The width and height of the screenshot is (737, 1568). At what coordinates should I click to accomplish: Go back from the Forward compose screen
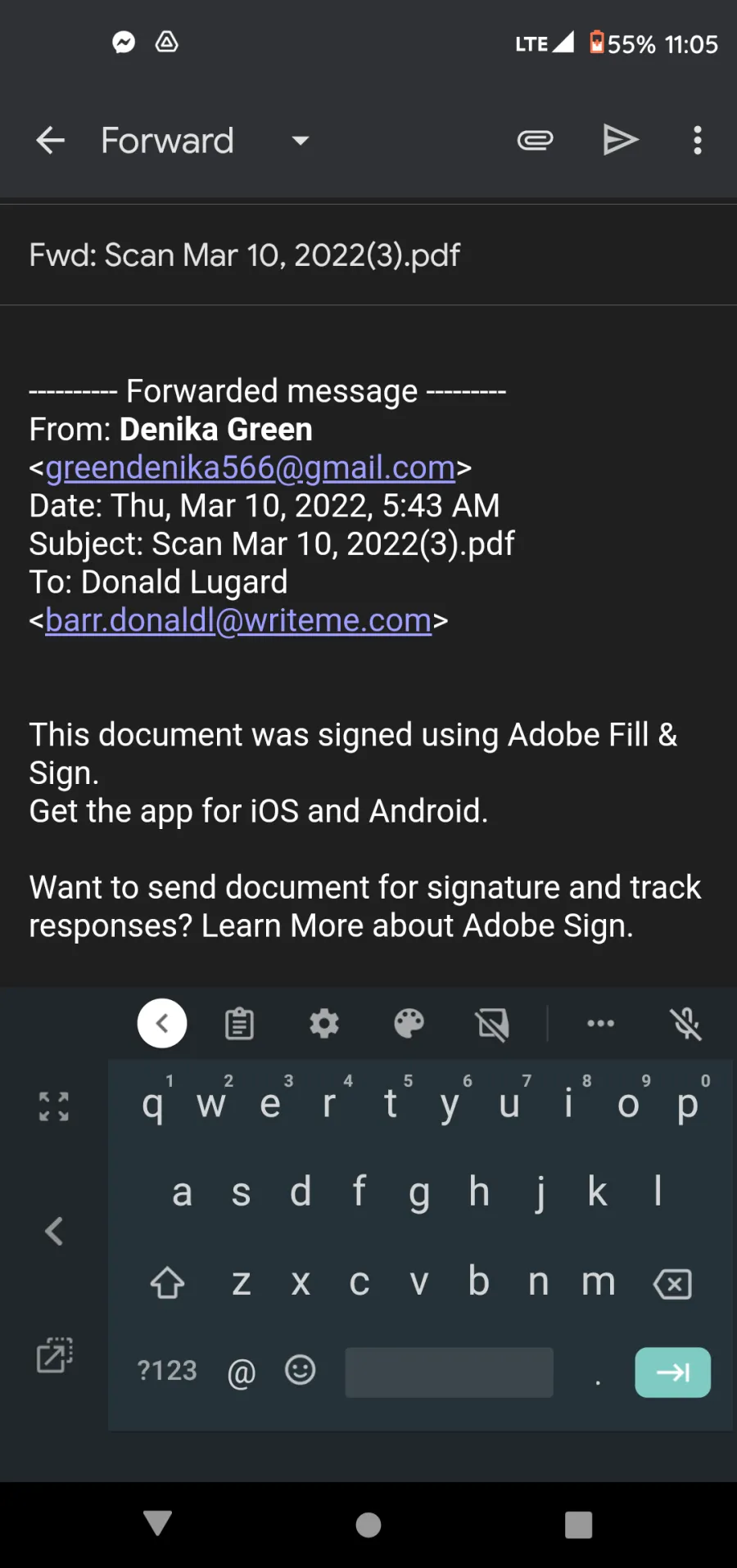coord(51,141)
